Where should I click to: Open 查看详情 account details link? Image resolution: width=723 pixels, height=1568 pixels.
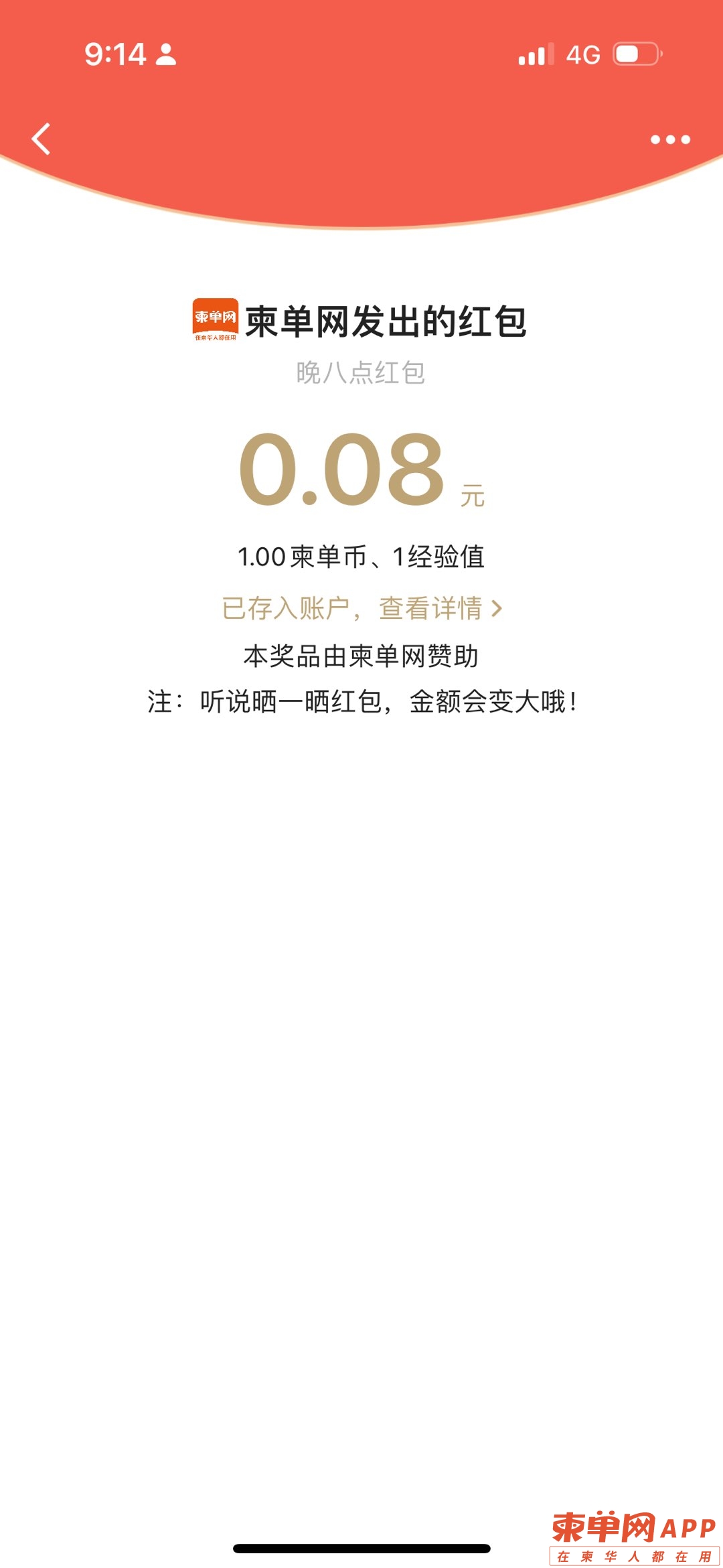(x=439, y=608)
